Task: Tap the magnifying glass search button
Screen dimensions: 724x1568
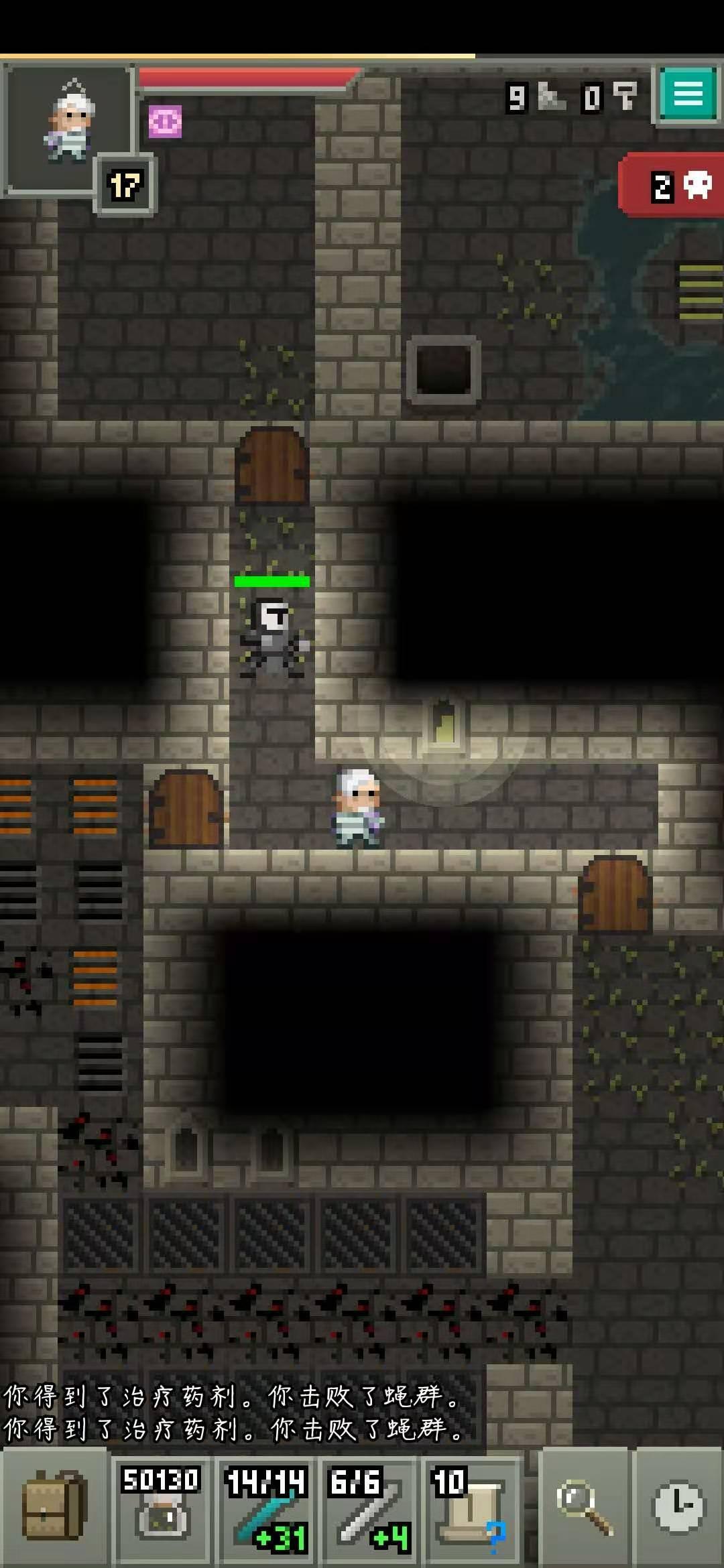Action: 585,1508
